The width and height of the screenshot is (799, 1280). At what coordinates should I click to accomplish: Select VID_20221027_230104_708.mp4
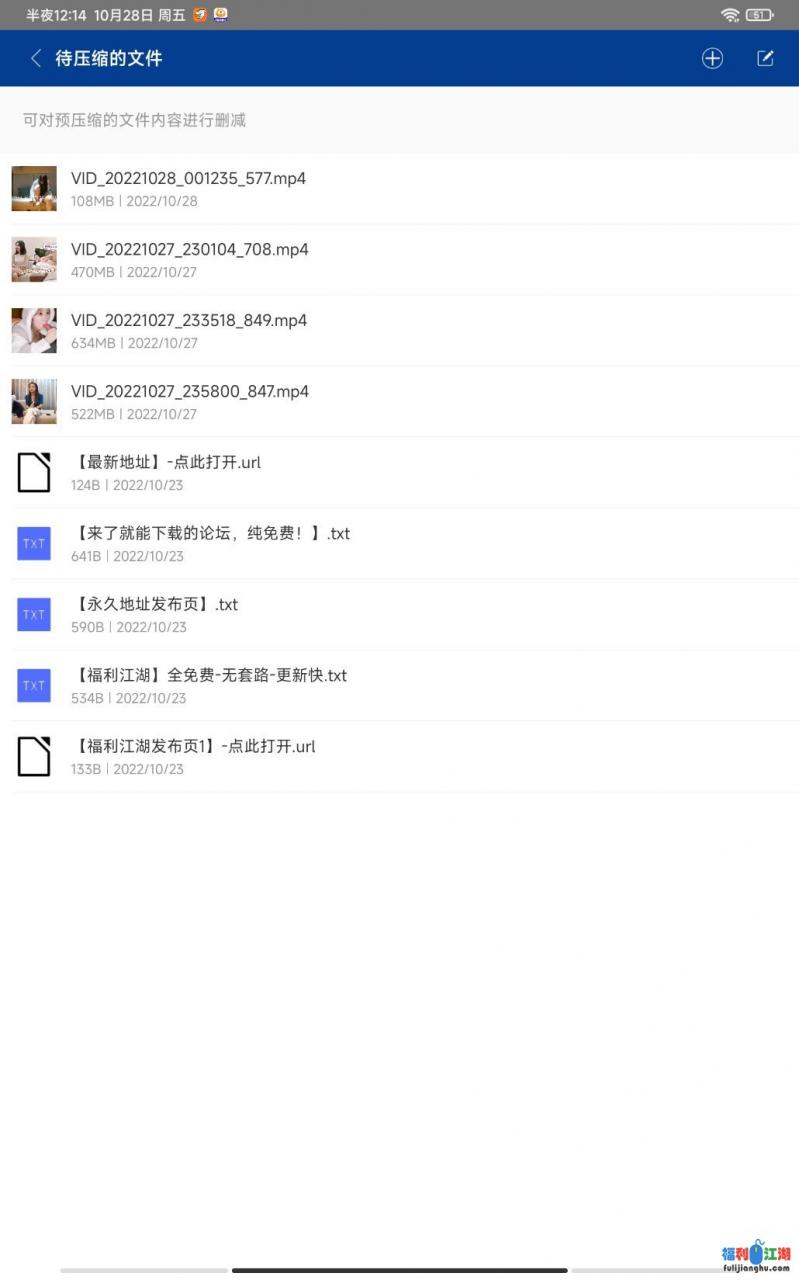point(190,259)
